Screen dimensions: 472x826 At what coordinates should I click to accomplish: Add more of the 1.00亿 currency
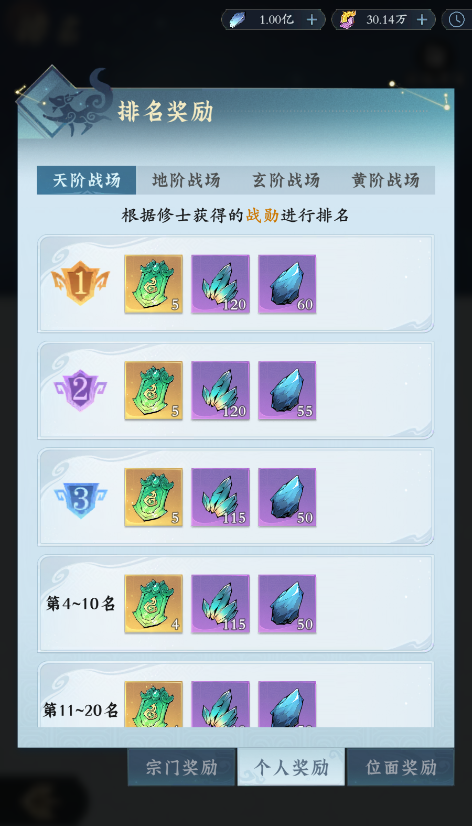point(312,20)
